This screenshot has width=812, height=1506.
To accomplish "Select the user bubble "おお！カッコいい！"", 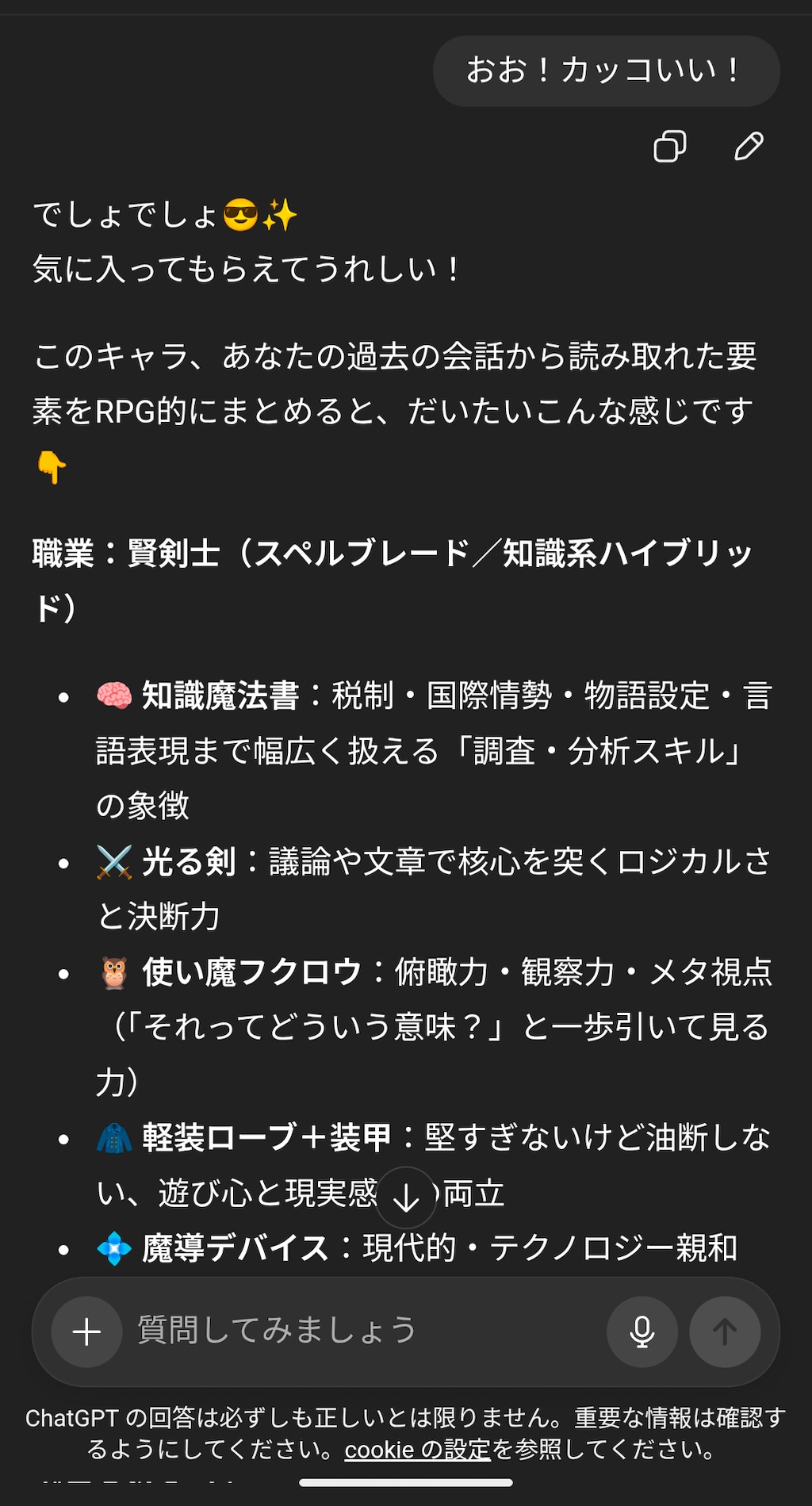I will click(x=606, y=71).
